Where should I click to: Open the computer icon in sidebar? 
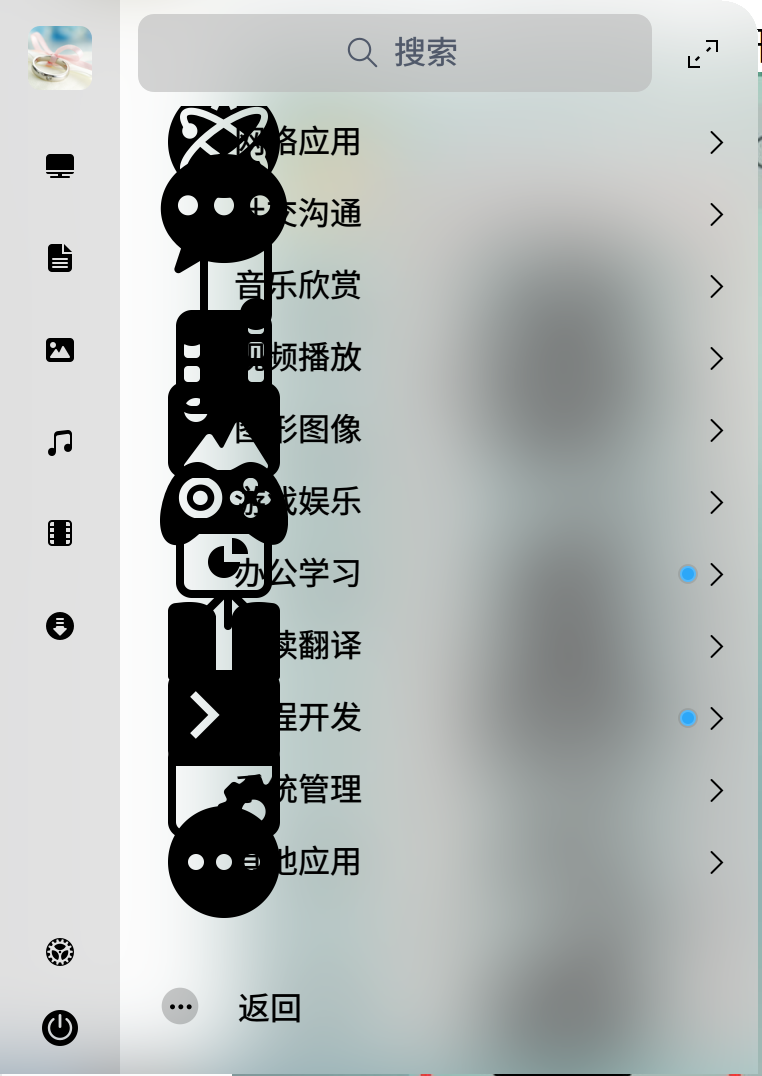(x=60, y=166)
